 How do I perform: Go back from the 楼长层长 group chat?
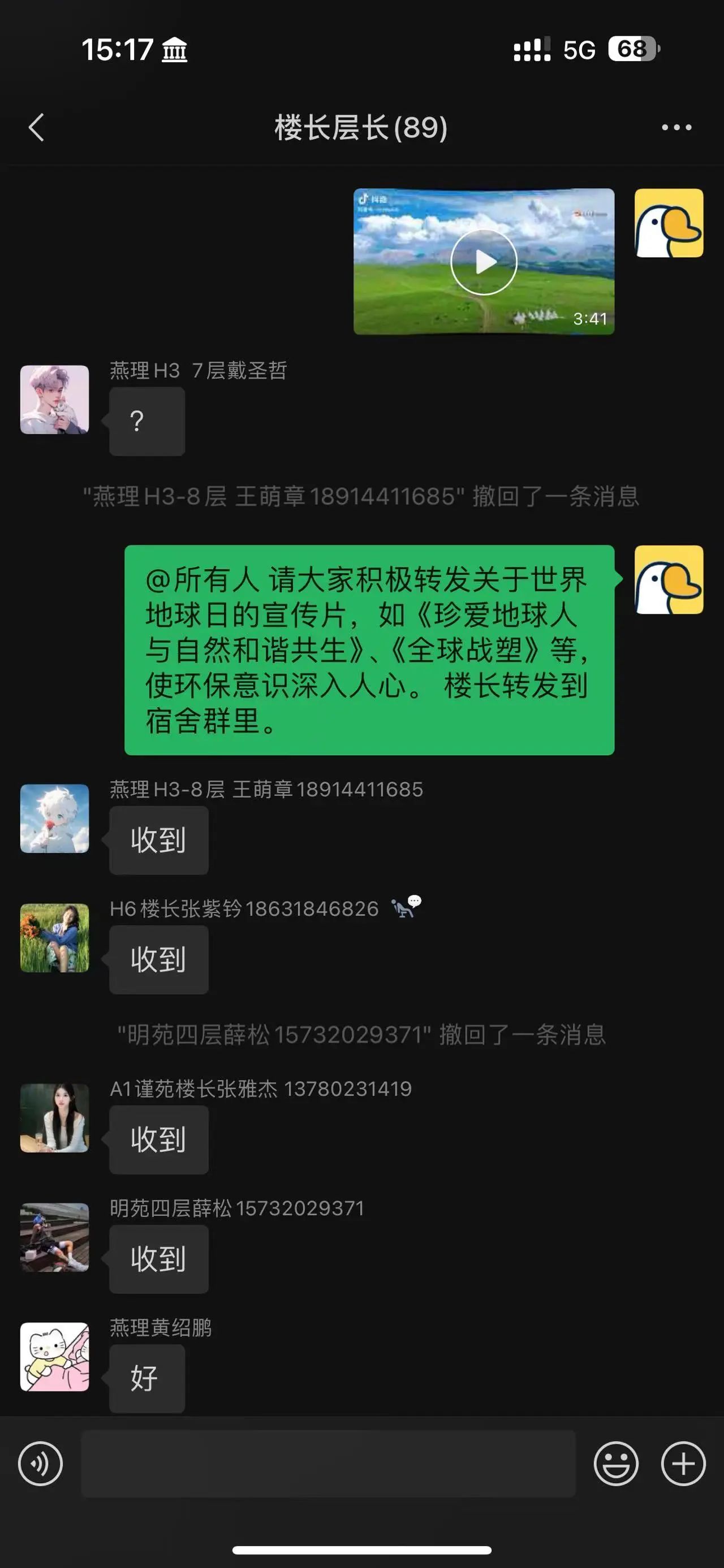(37, 127)
